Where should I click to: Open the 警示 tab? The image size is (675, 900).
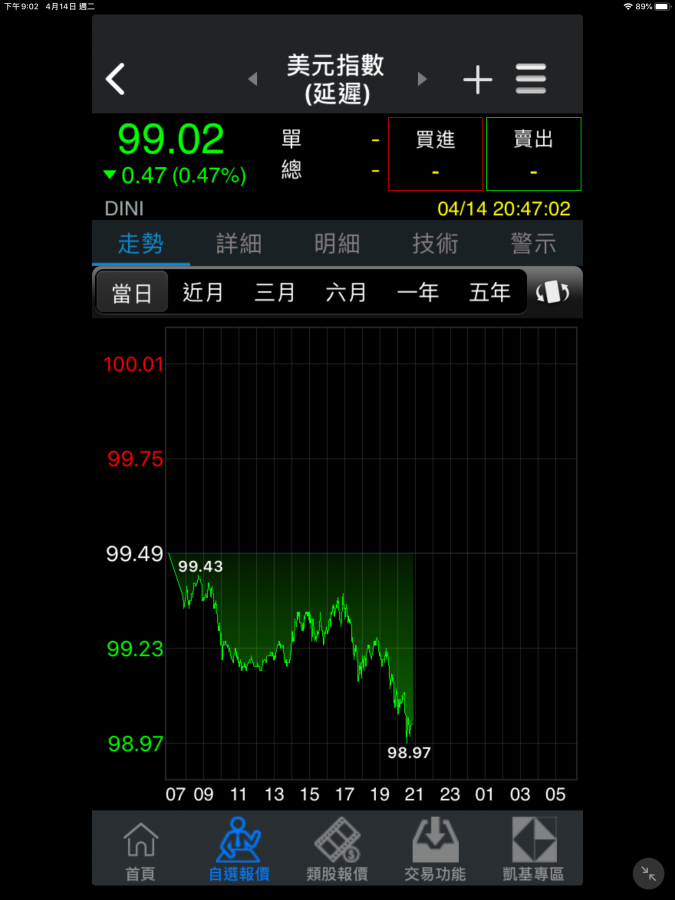(533, 243)
